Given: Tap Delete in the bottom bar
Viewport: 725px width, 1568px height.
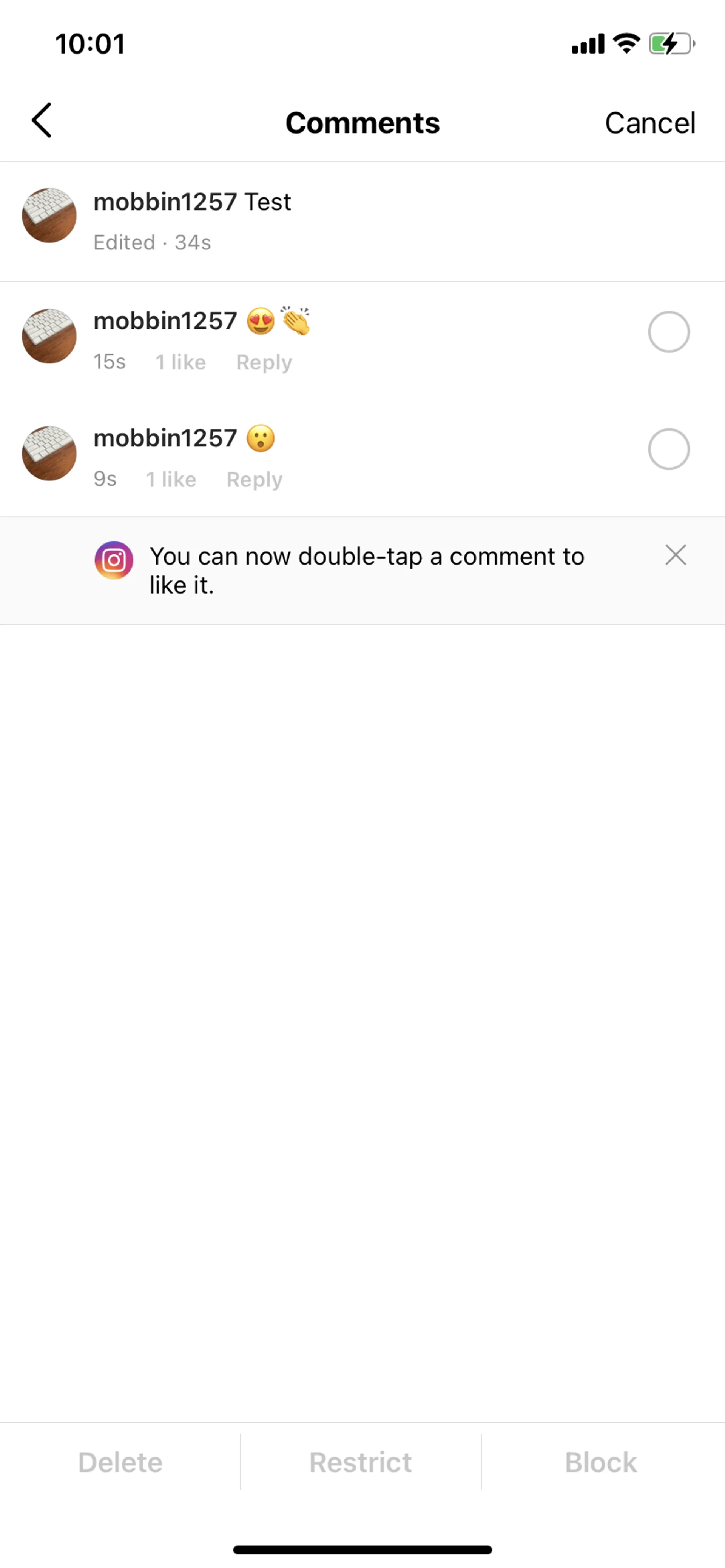Looking at the screenshot, I should [120, 1462].
